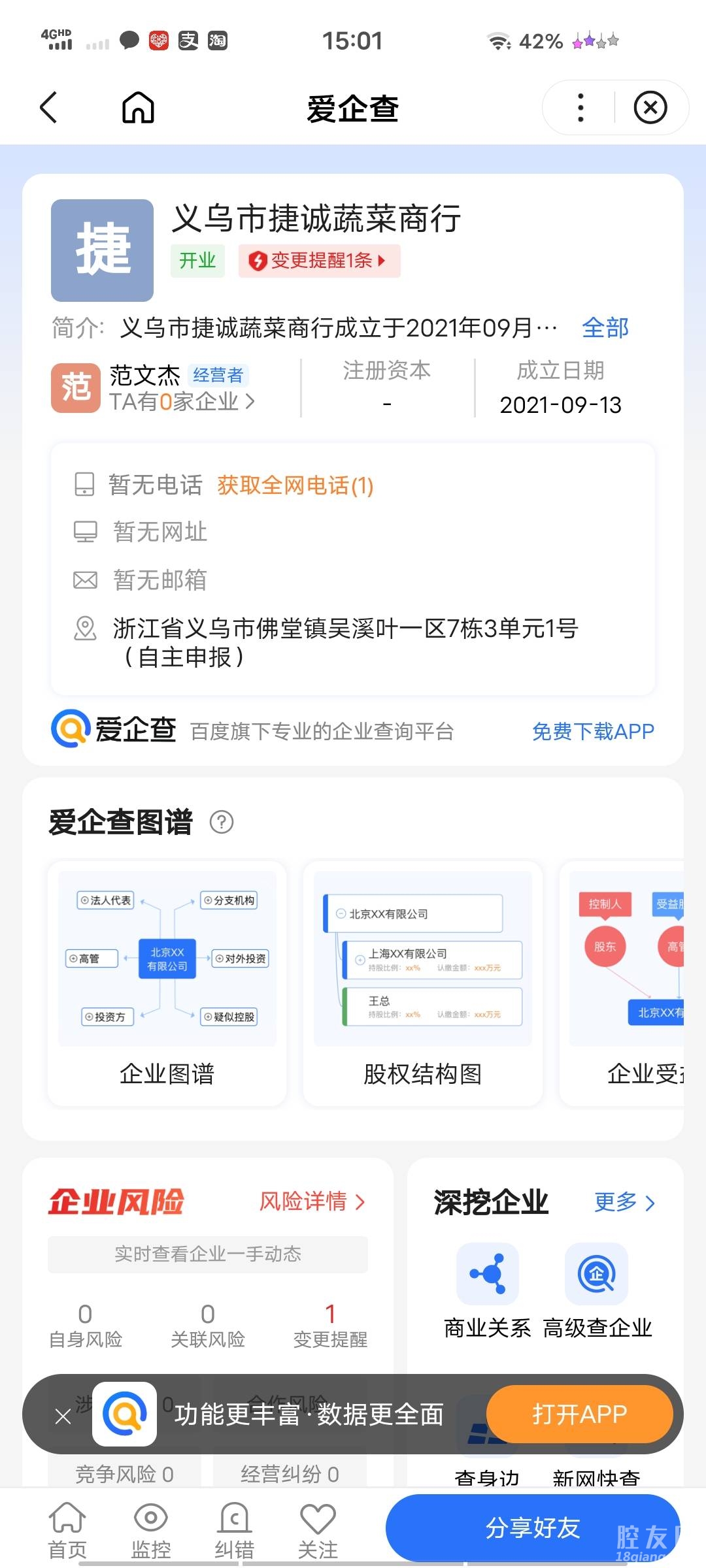View 风险详情 for company risks
The image size is (706, 1568).
[x=312, y=1201]
